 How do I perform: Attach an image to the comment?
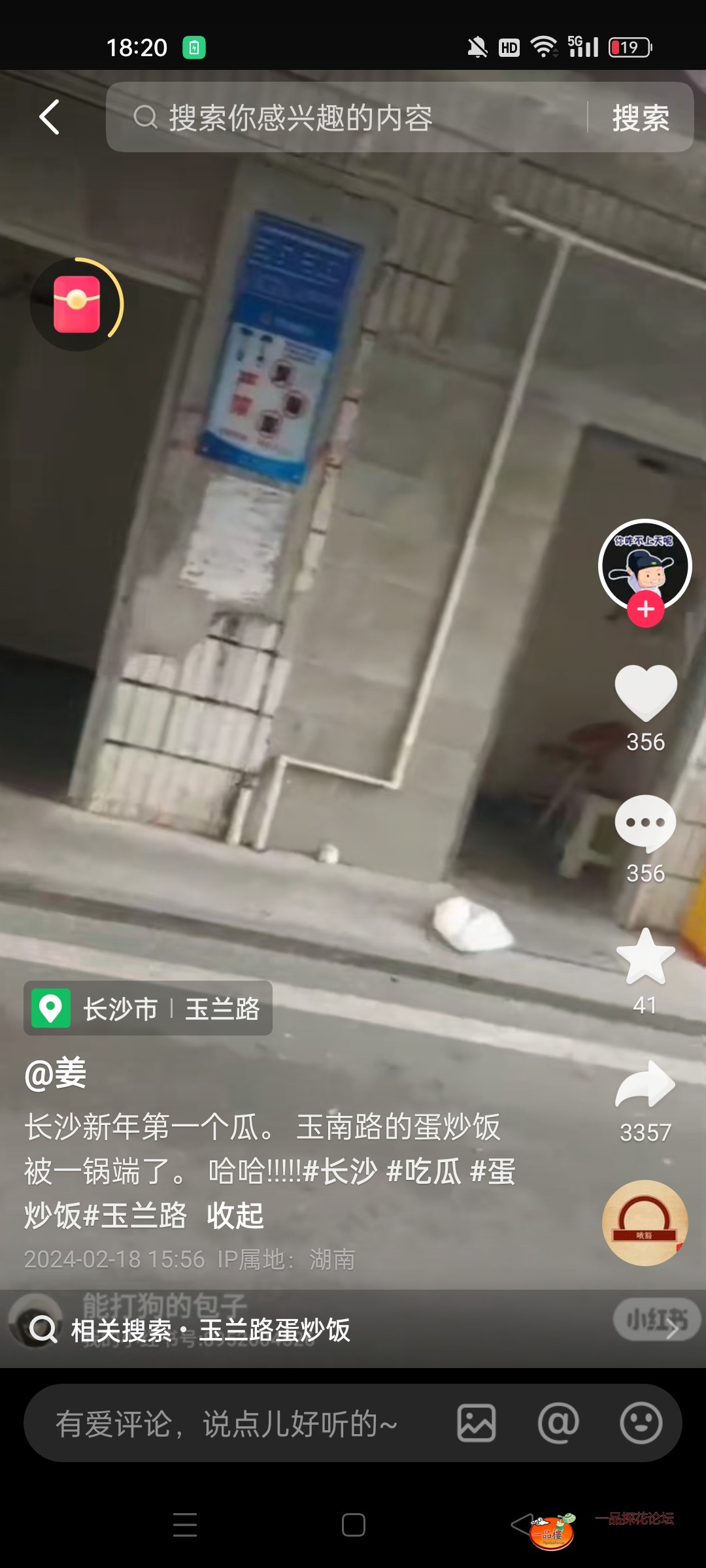tap(476, 1424)
